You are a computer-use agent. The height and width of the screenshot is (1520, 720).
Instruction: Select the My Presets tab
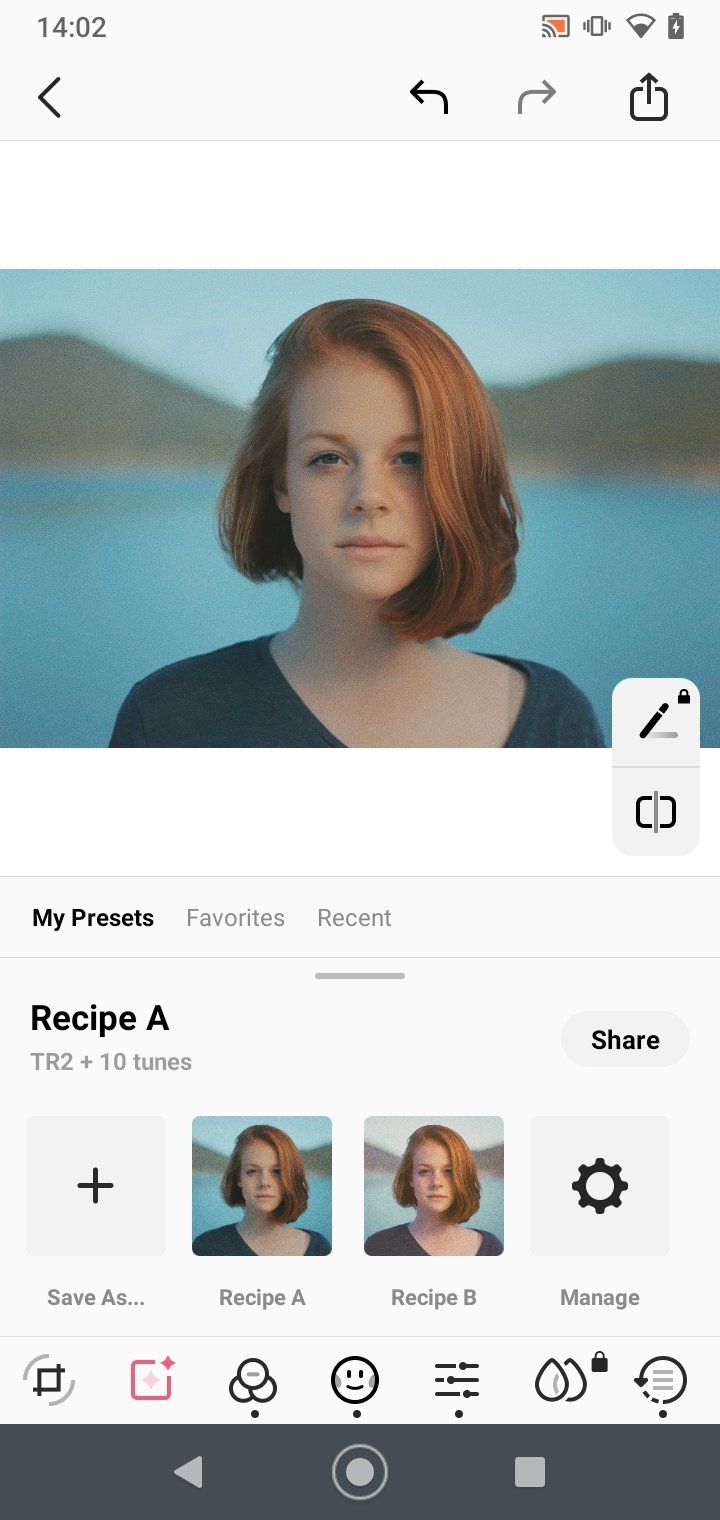(x=93, y=918)
